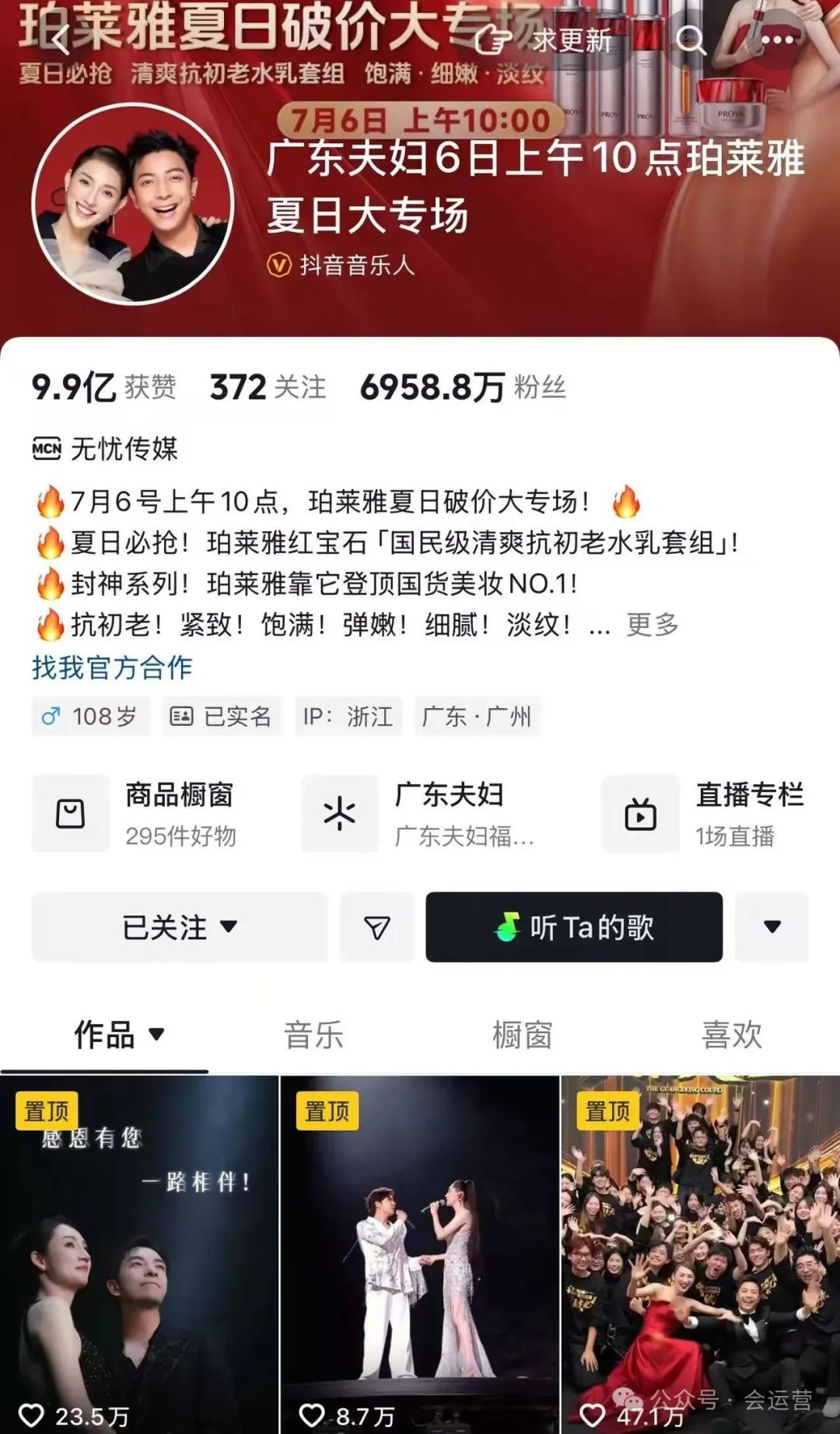This screenshot has width=840, height=1434.
Task: Switch to the 喜欢 tab
Action: pyautogui.click(x=732, y=1035)
